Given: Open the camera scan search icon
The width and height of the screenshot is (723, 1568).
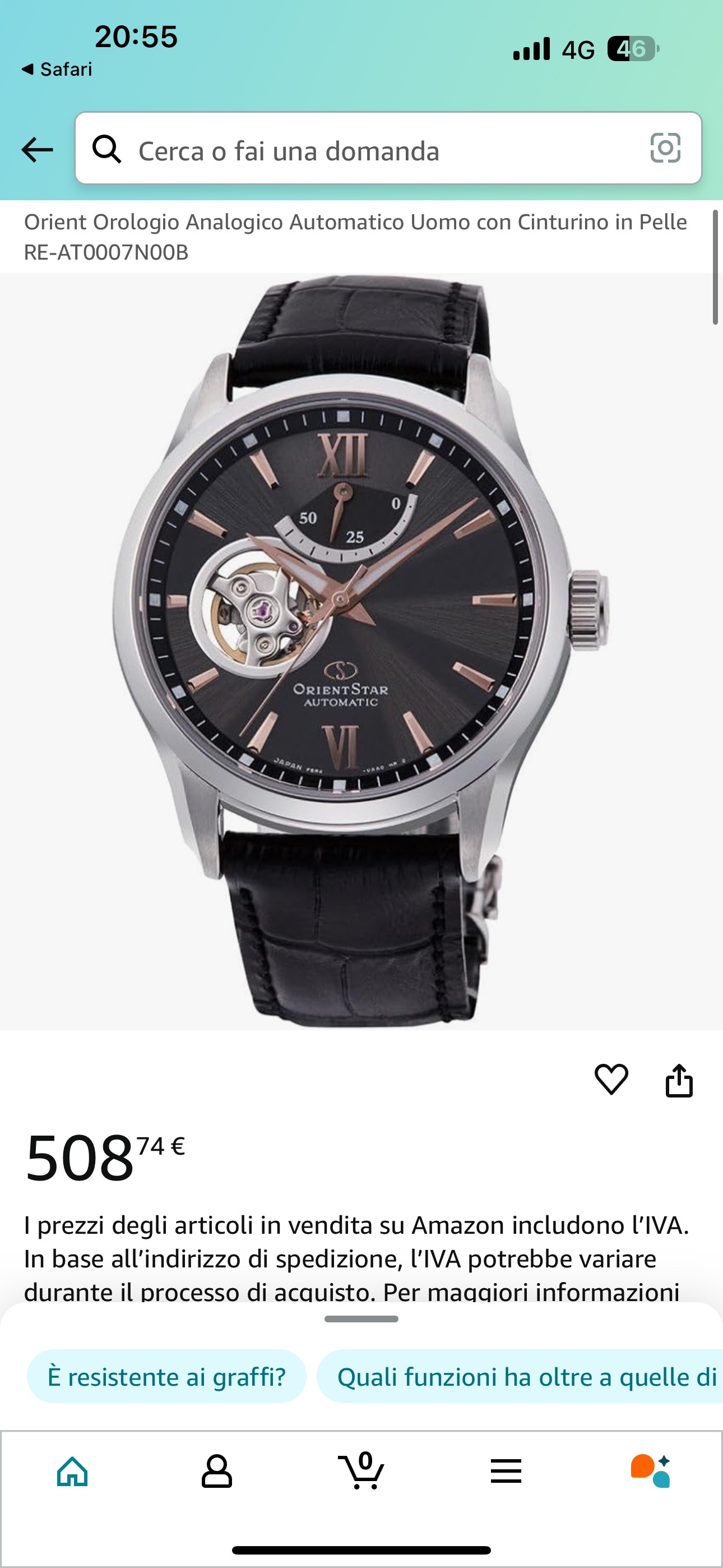Looking at the screenshot, I should point(665,149).
